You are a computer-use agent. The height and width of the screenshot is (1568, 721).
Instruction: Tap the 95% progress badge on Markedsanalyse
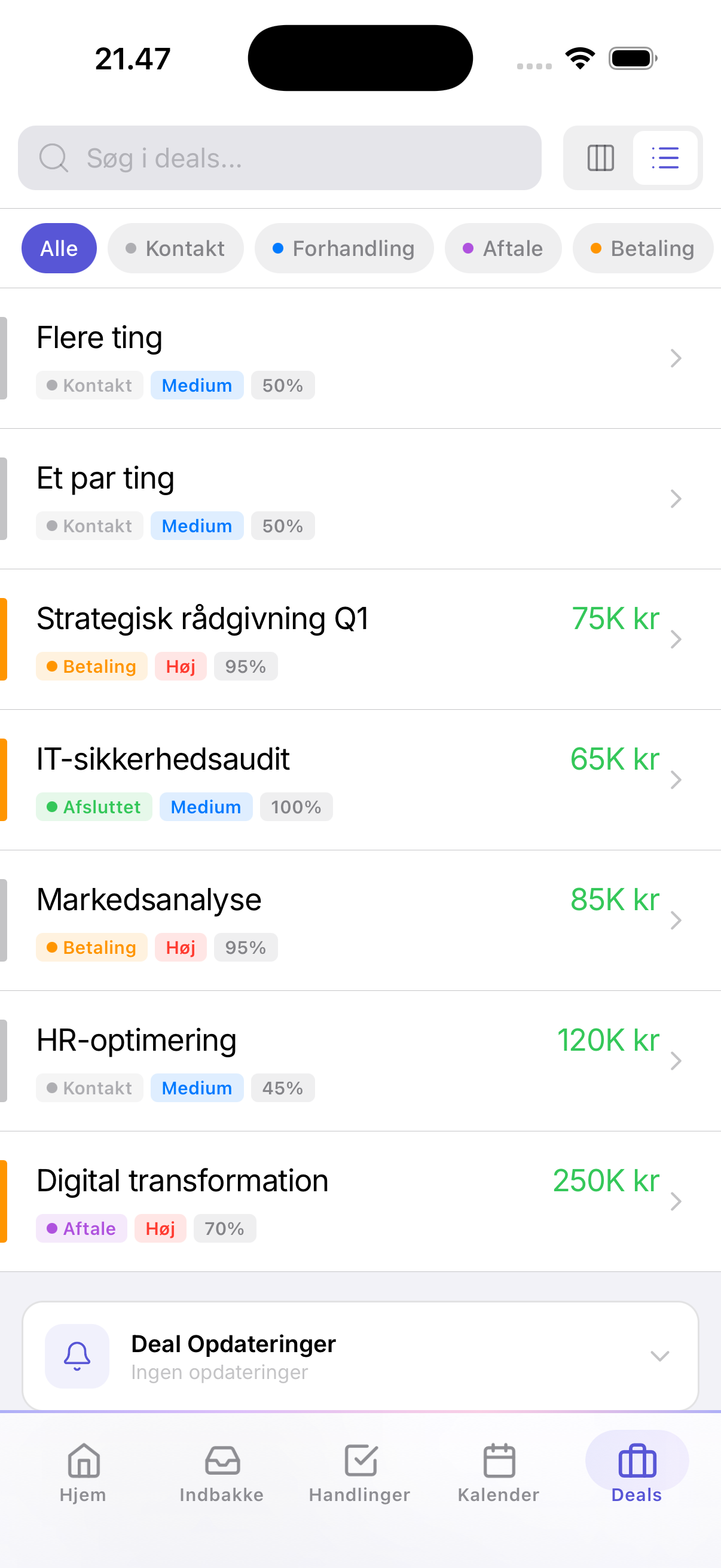(245, 947)
